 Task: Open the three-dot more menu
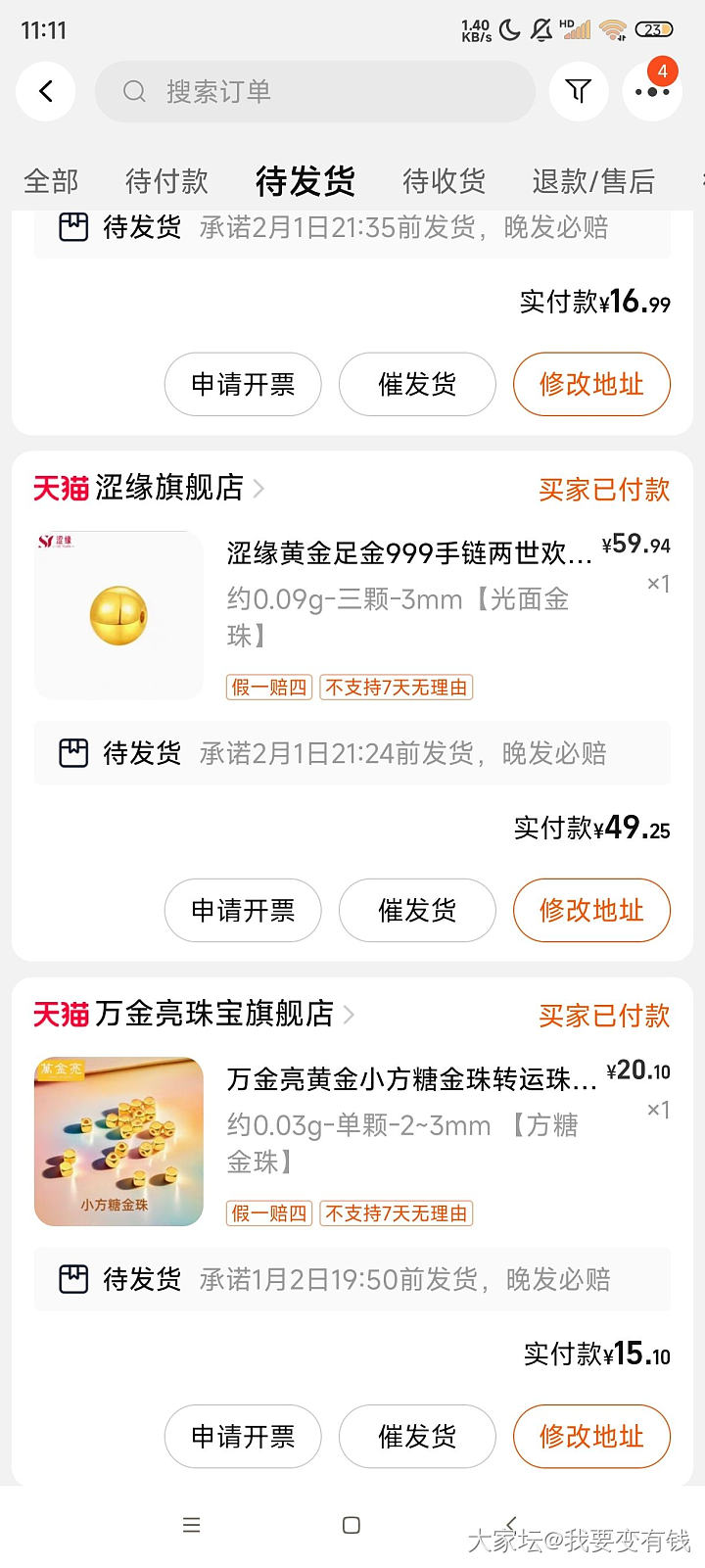pos(652,92)
